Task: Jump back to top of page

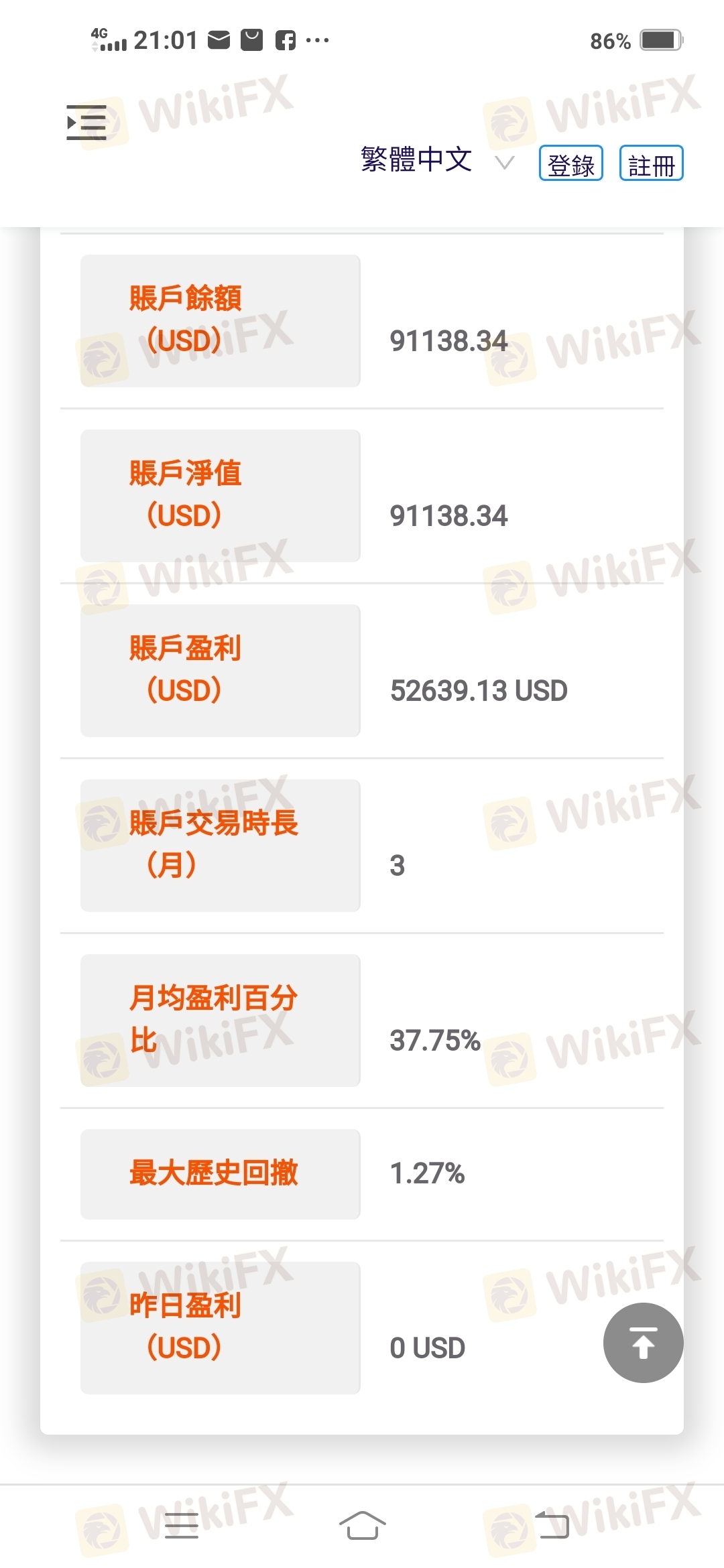Action: [x=643, y=1342]
